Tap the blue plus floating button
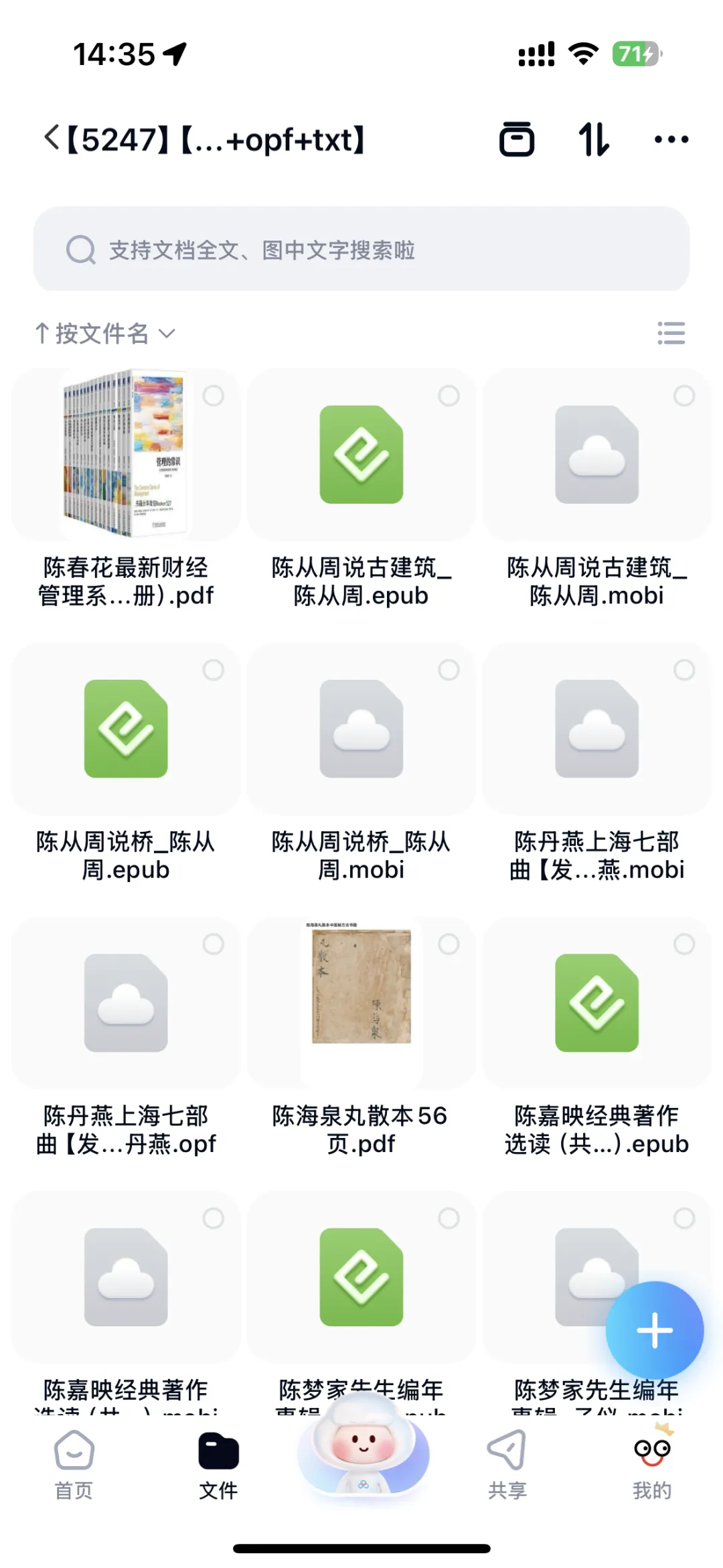Screen dimensions: 723x1568 (x=655, y=1330)
